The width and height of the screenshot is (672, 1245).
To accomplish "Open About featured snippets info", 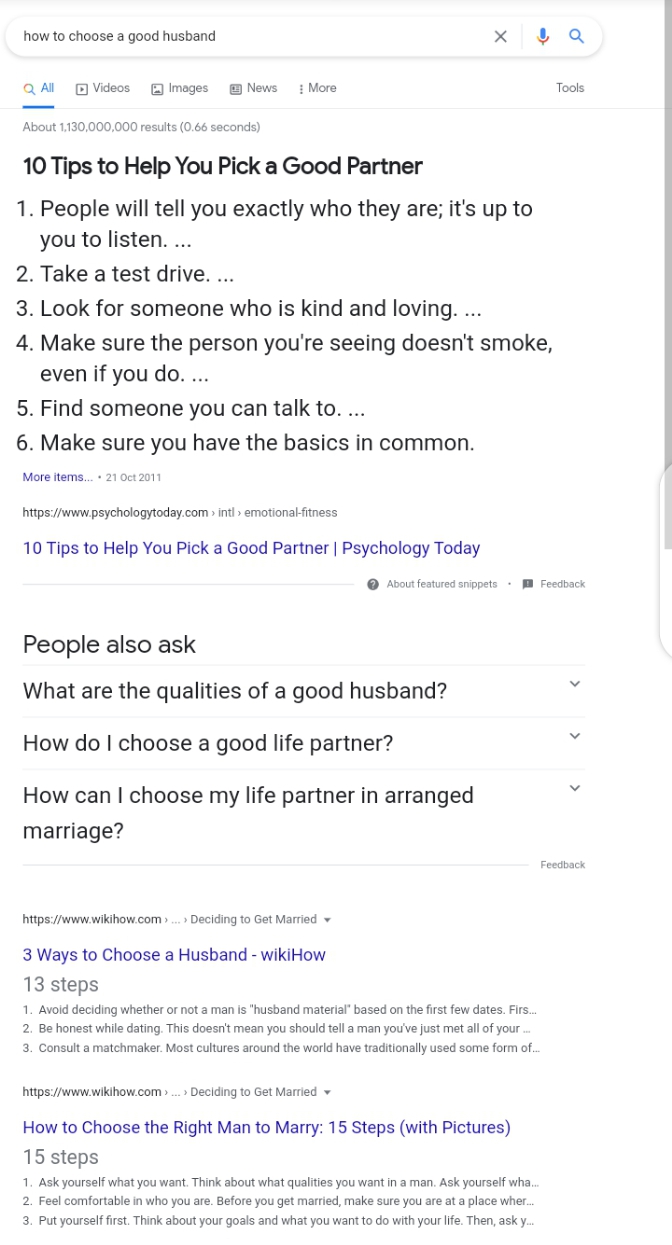I will [432, 584].
